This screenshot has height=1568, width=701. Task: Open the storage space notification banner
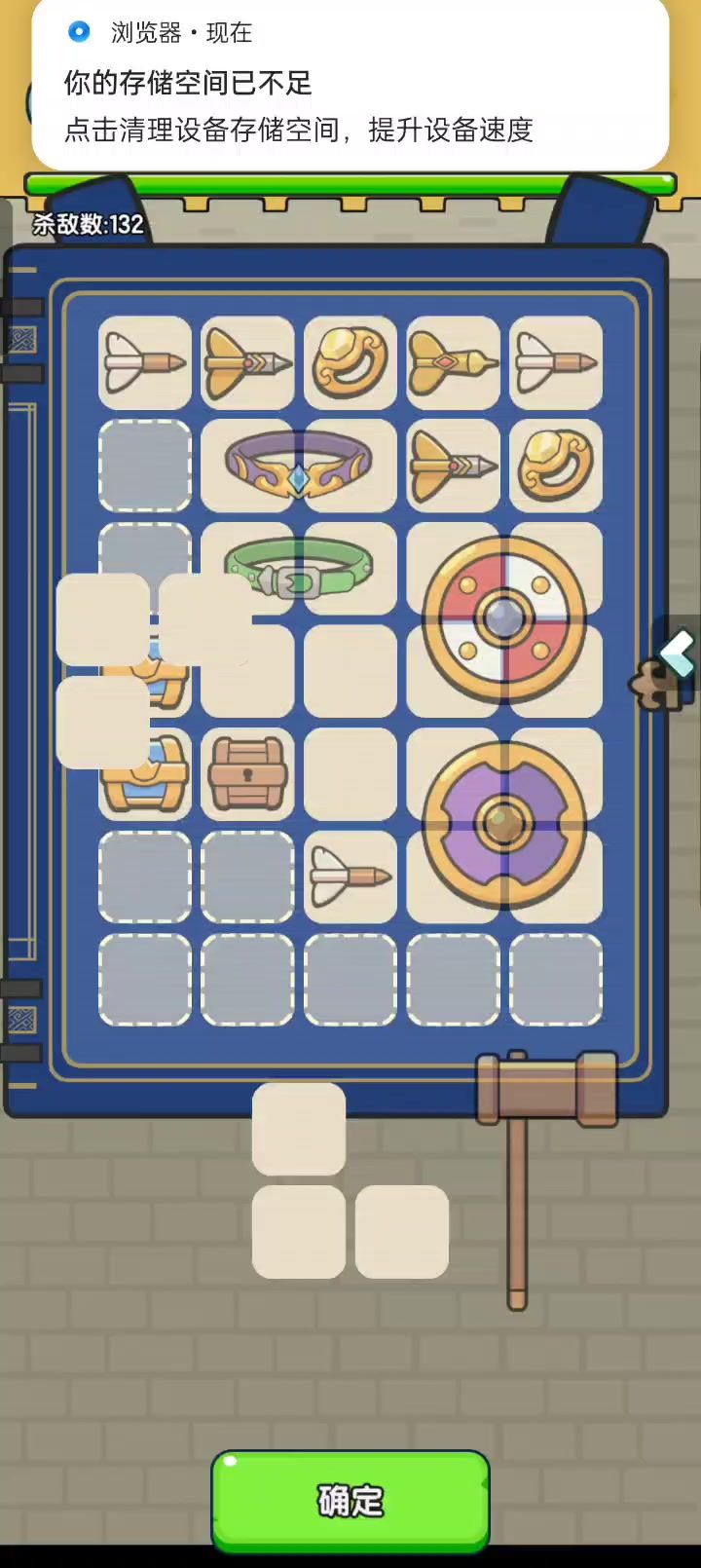(350, 86)
